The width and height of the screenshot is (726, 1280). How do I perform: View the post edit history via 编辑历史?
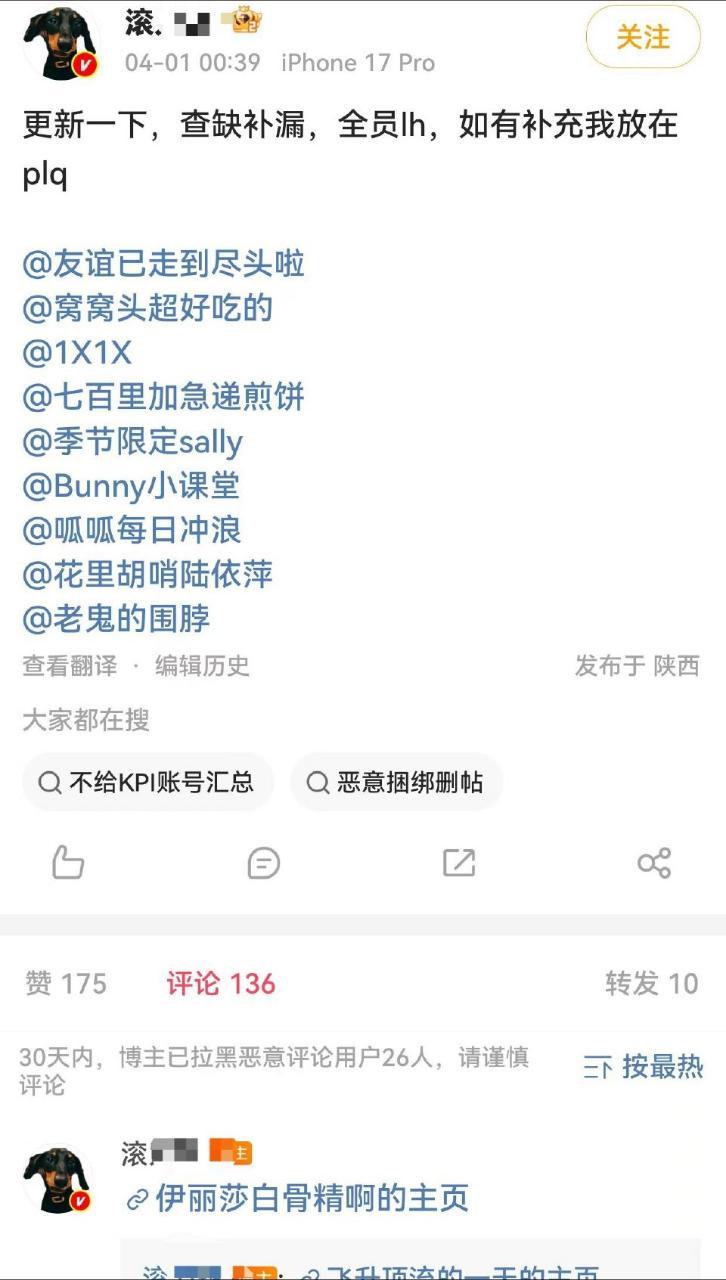[x=202, y=667]
